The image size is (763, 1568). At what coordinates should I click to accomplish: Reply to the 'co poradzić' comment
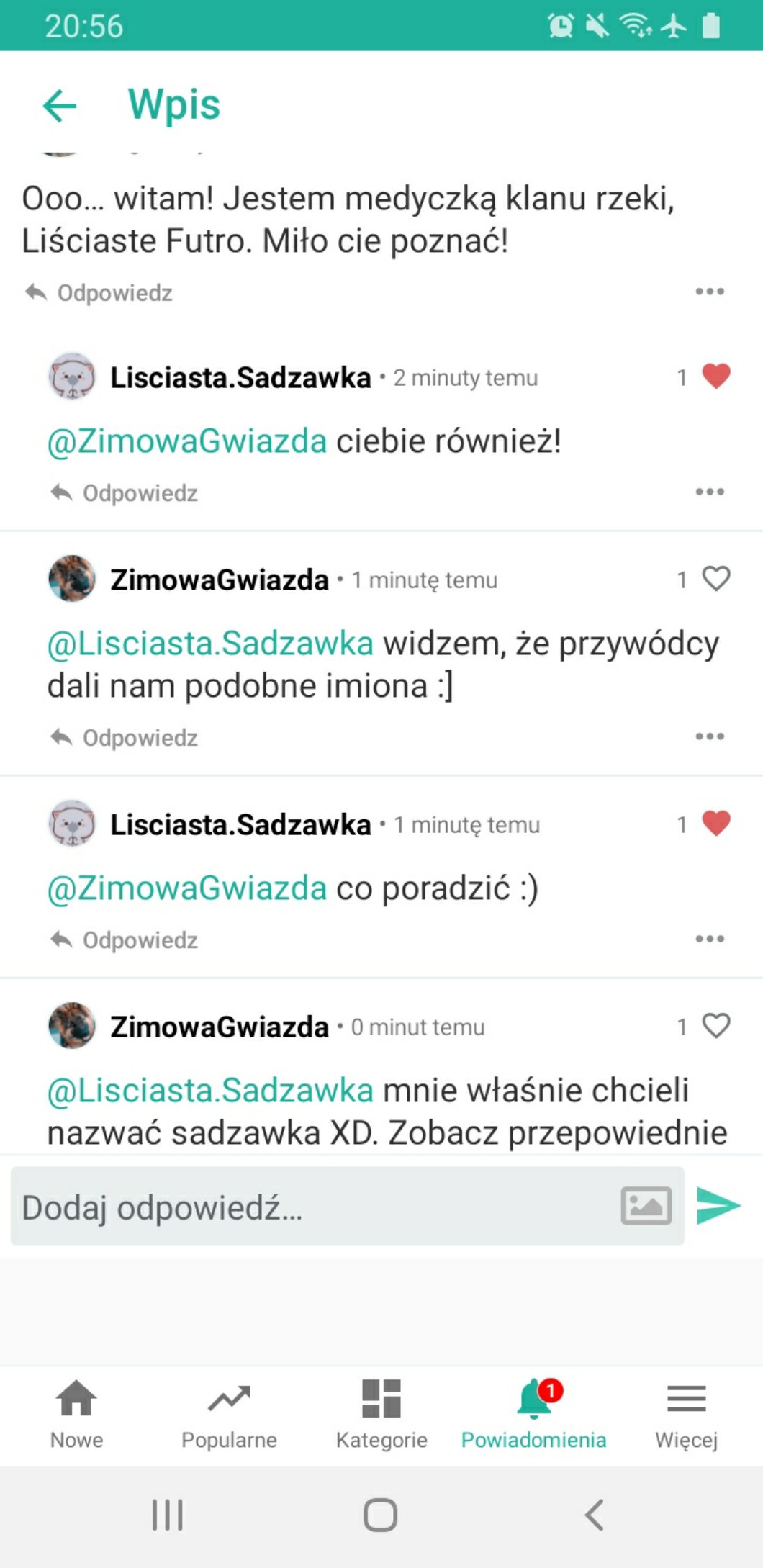[125, 940]
